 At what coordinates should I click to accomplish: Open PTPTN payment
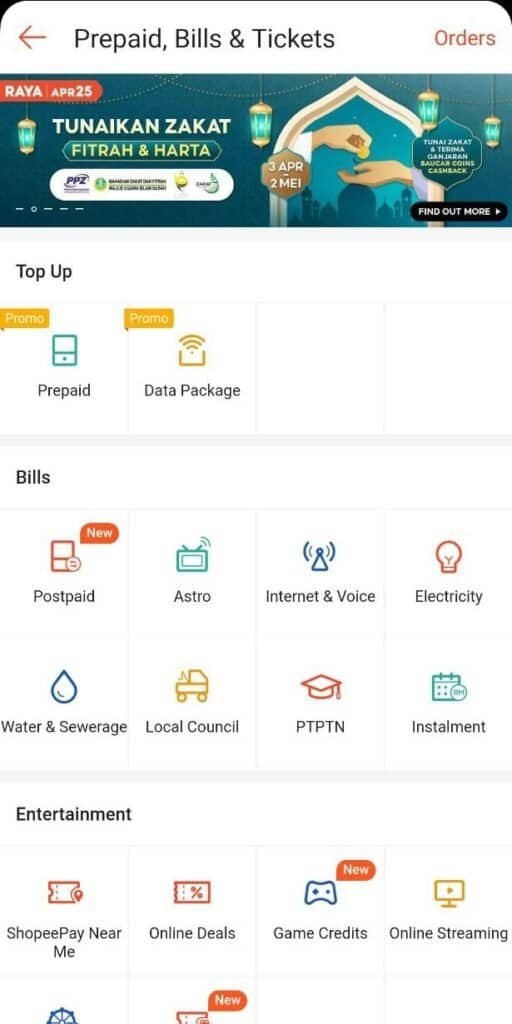320,704
